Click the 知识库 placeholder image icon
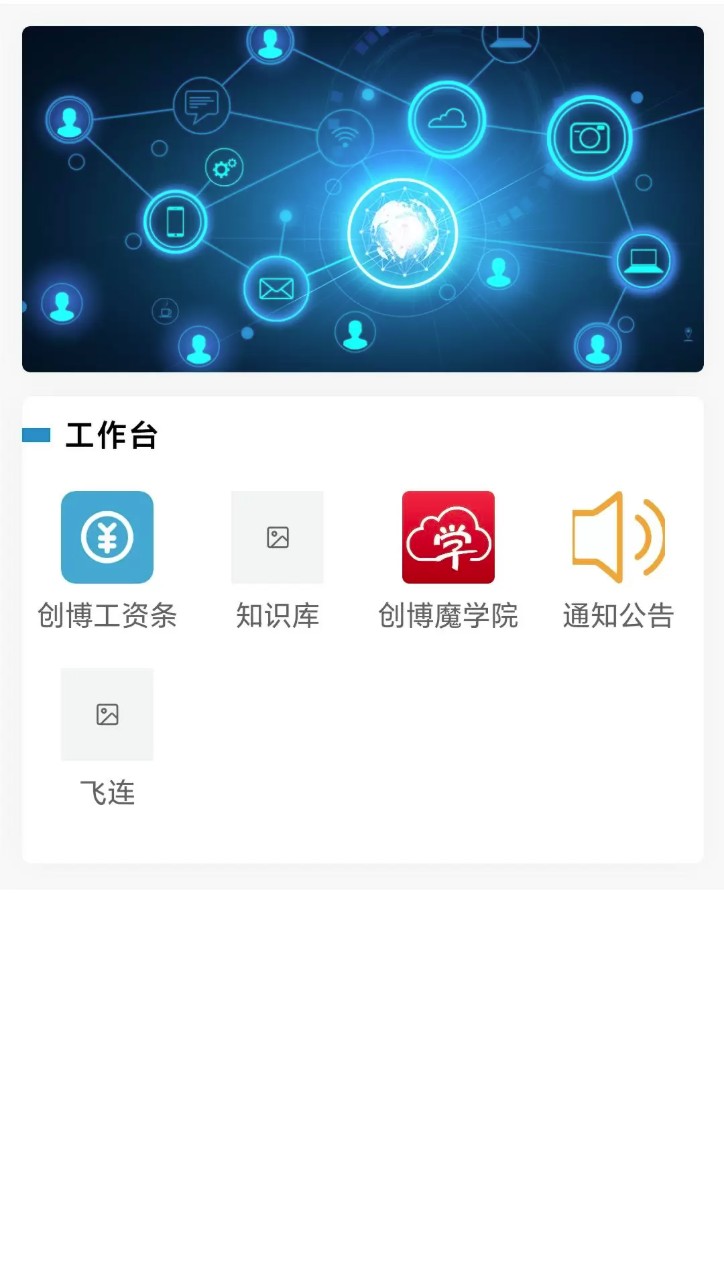The height and width of the screenshot is (1287, 724). (x=277, y=537)
